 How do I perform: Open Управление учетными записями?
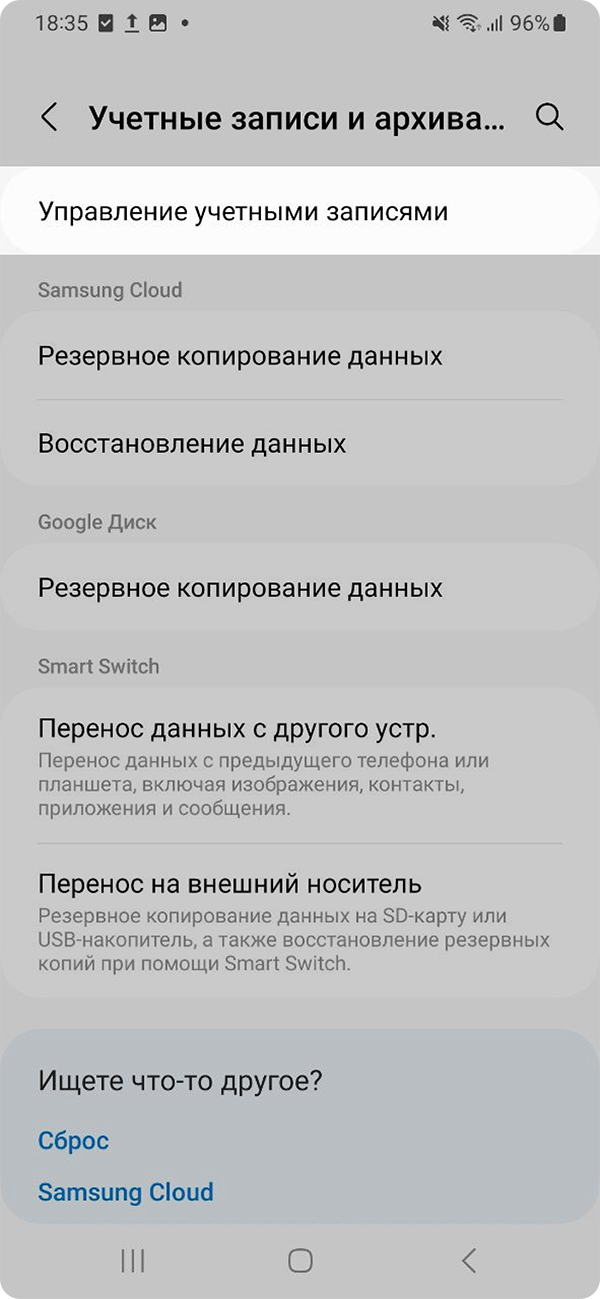(x=243, y=212)
